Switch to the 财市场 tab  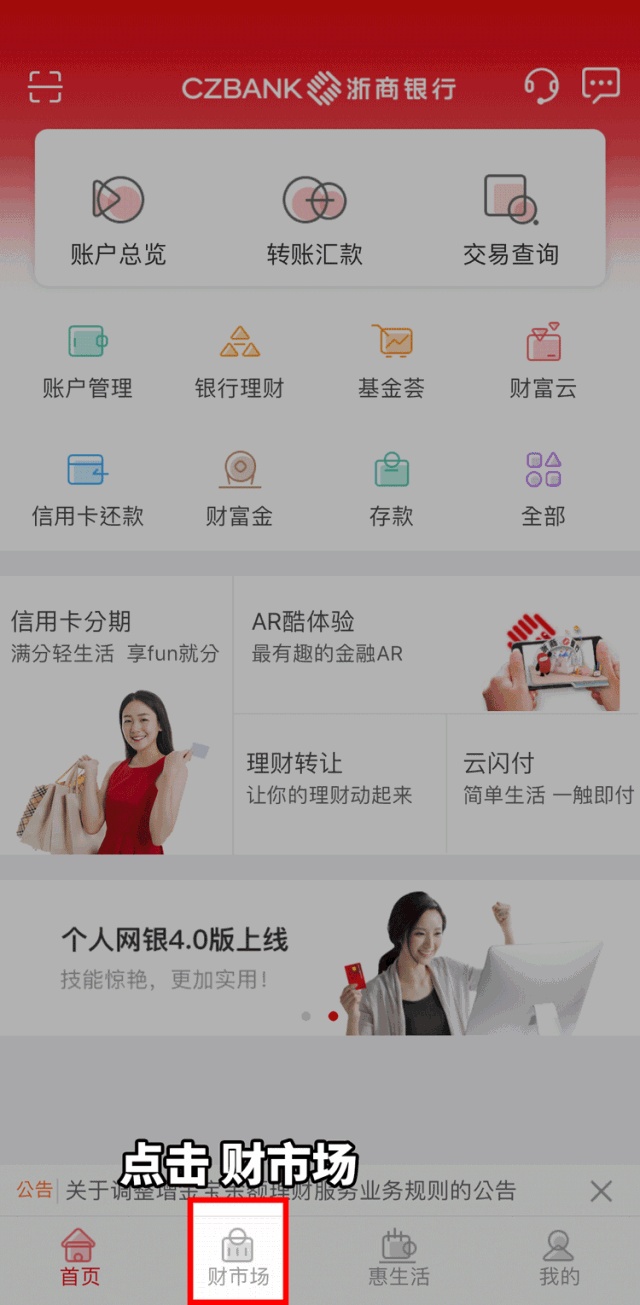[238, 1258]
